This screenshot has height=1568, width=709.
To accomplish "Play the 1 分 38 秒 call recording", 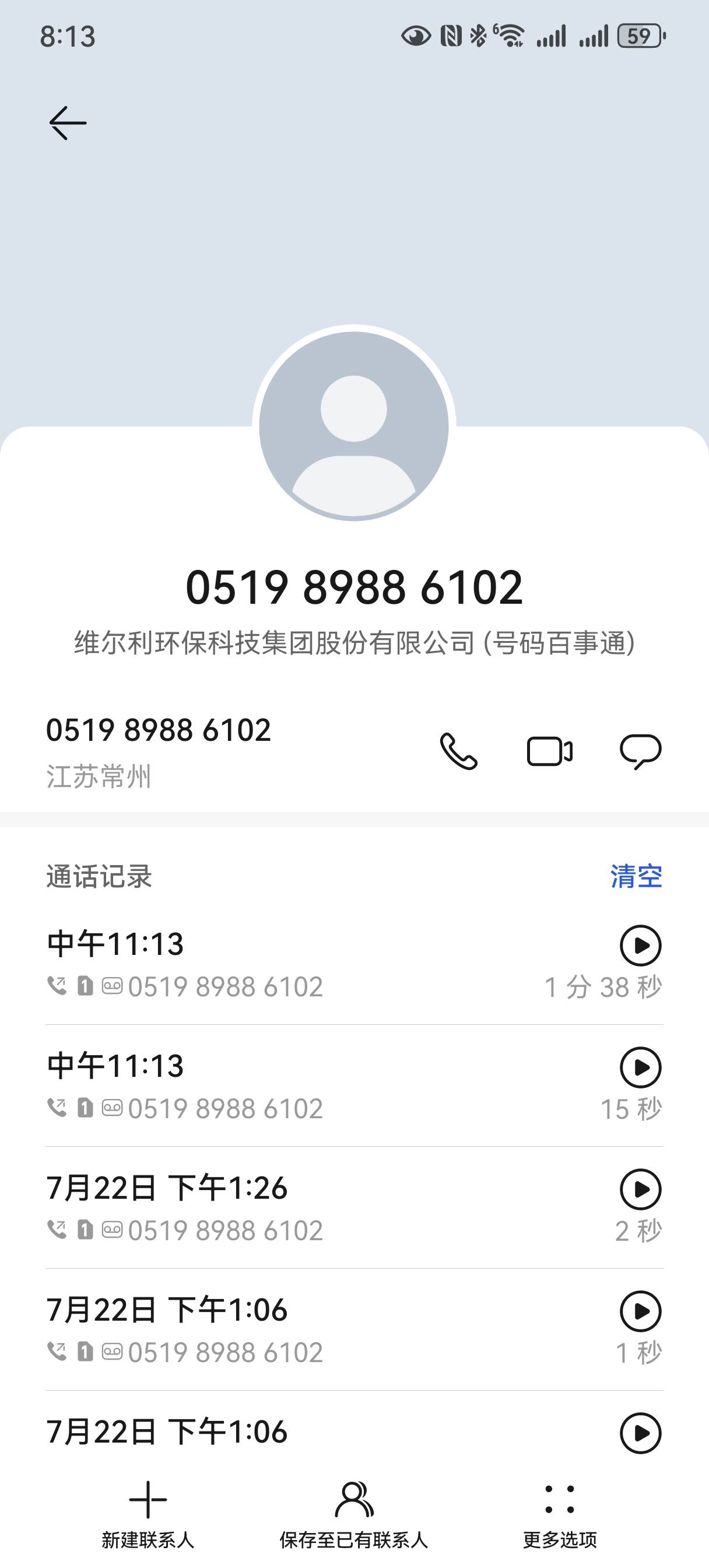I will 640,946.
